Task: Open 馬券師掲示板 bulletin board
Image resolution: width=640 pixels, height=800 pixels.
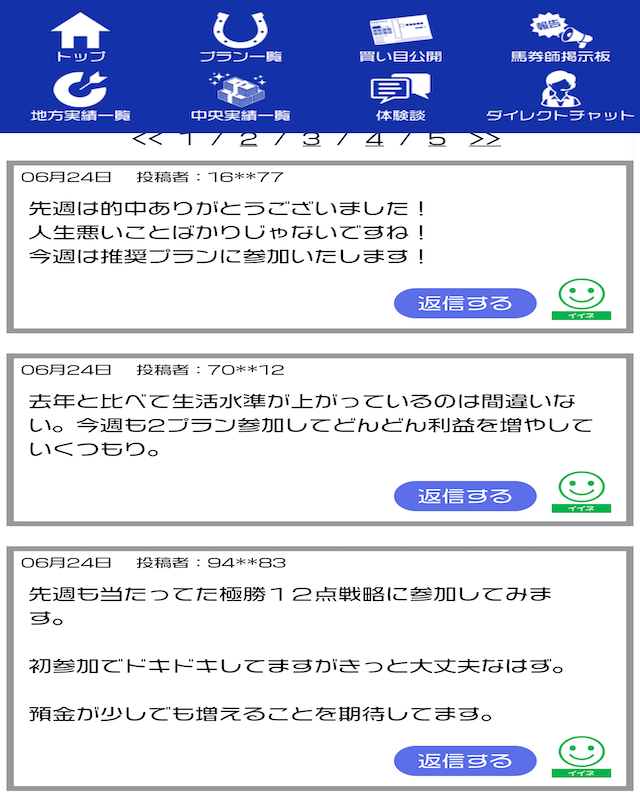Action: [560, 37]
